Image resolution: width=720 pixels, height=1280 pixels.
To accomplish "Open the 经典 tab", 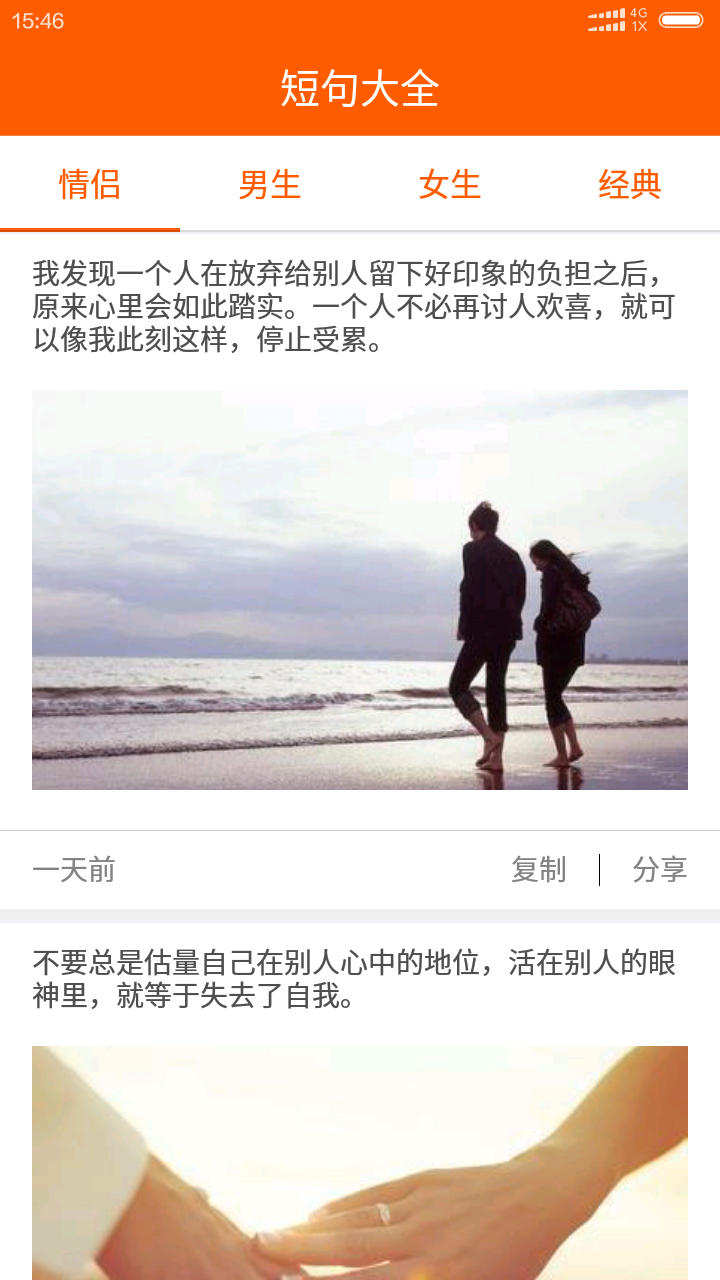I will tap(630, 185).
